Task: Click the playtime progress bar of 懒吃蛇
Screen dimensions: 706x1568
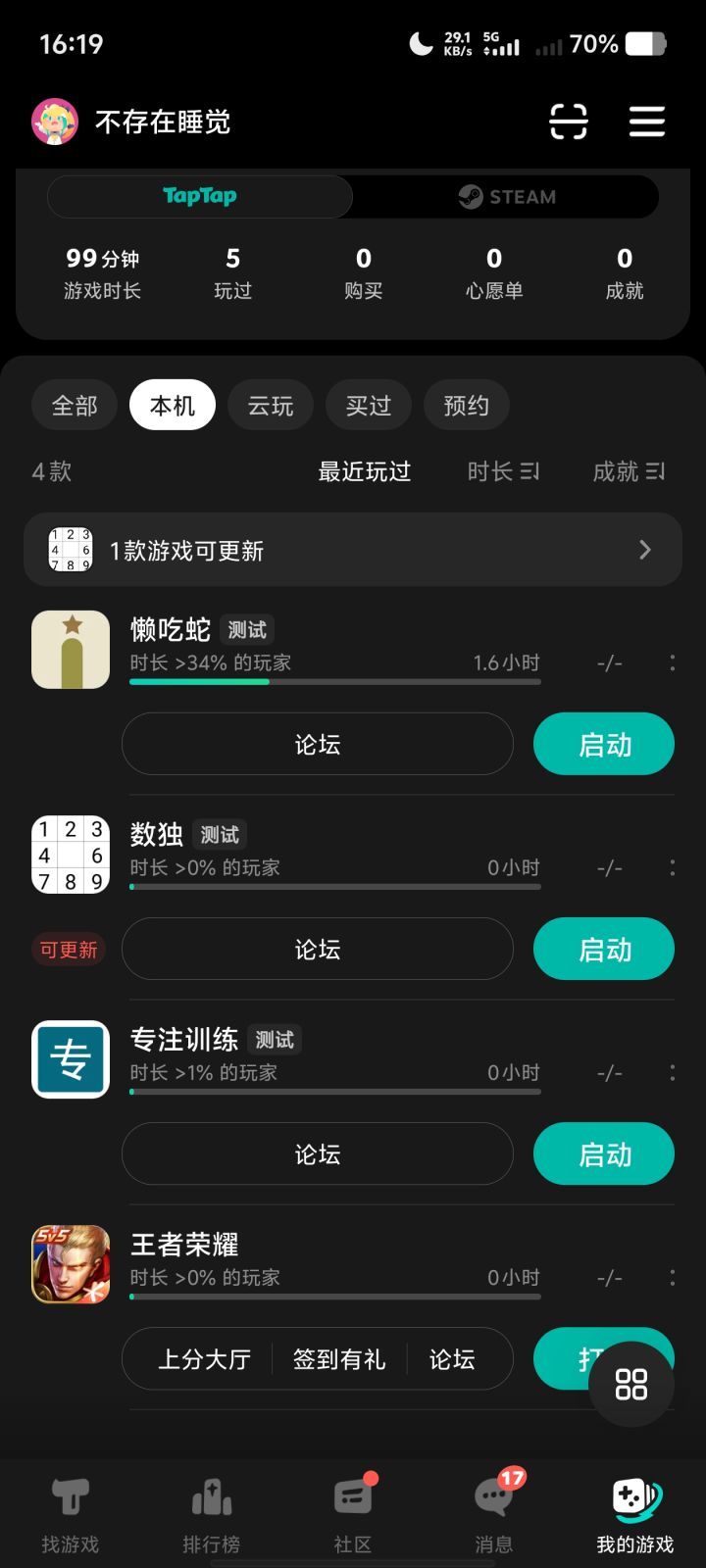Action: coord(333,681)
